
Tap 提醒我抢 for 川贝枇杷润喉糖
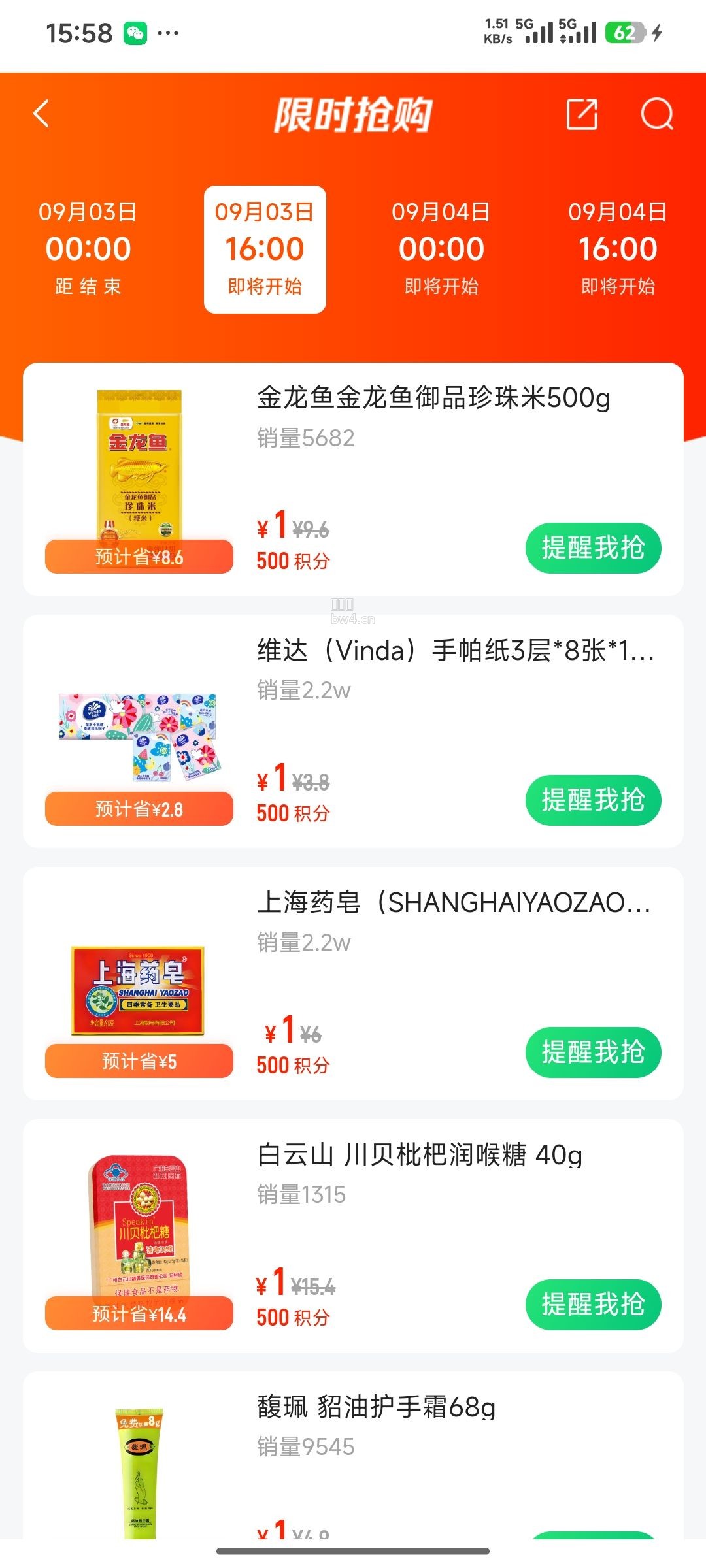pyautogui.click(x=594, y=1305)
